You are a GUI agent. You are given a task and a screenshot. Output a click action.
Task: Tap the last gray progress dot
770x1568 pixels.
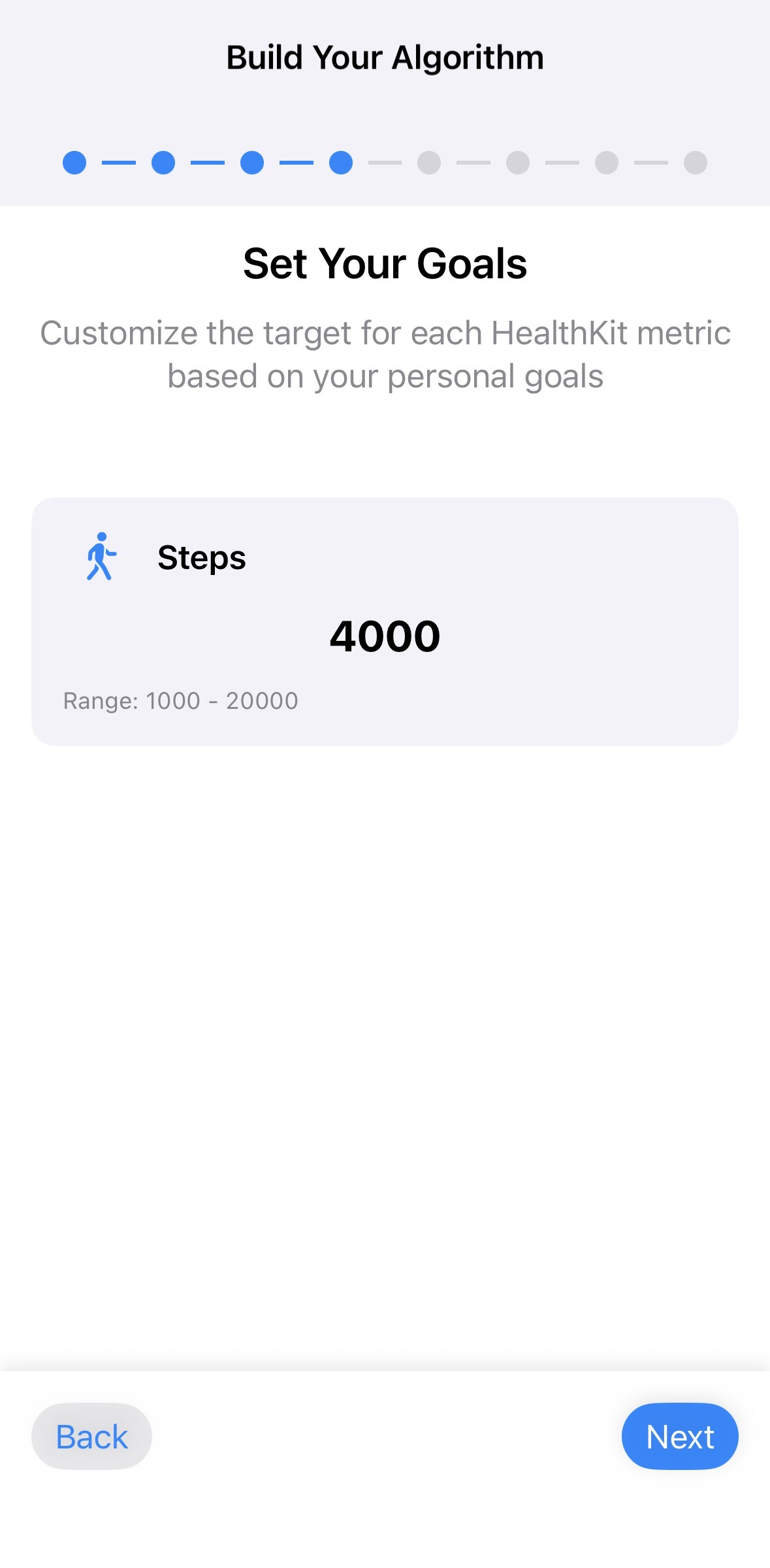pos(694,163)
